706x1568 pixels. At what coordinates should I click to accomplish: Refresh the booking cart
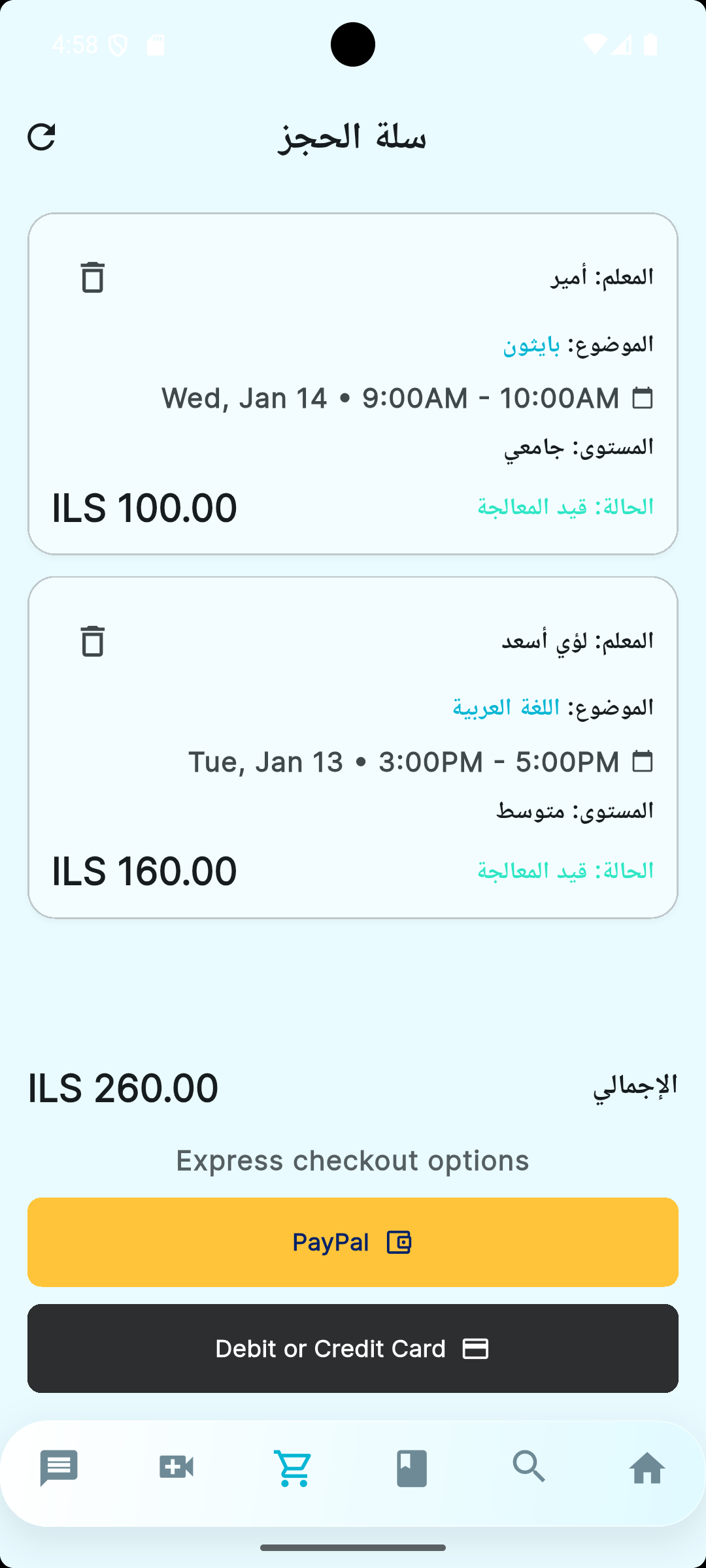[41, 138]
